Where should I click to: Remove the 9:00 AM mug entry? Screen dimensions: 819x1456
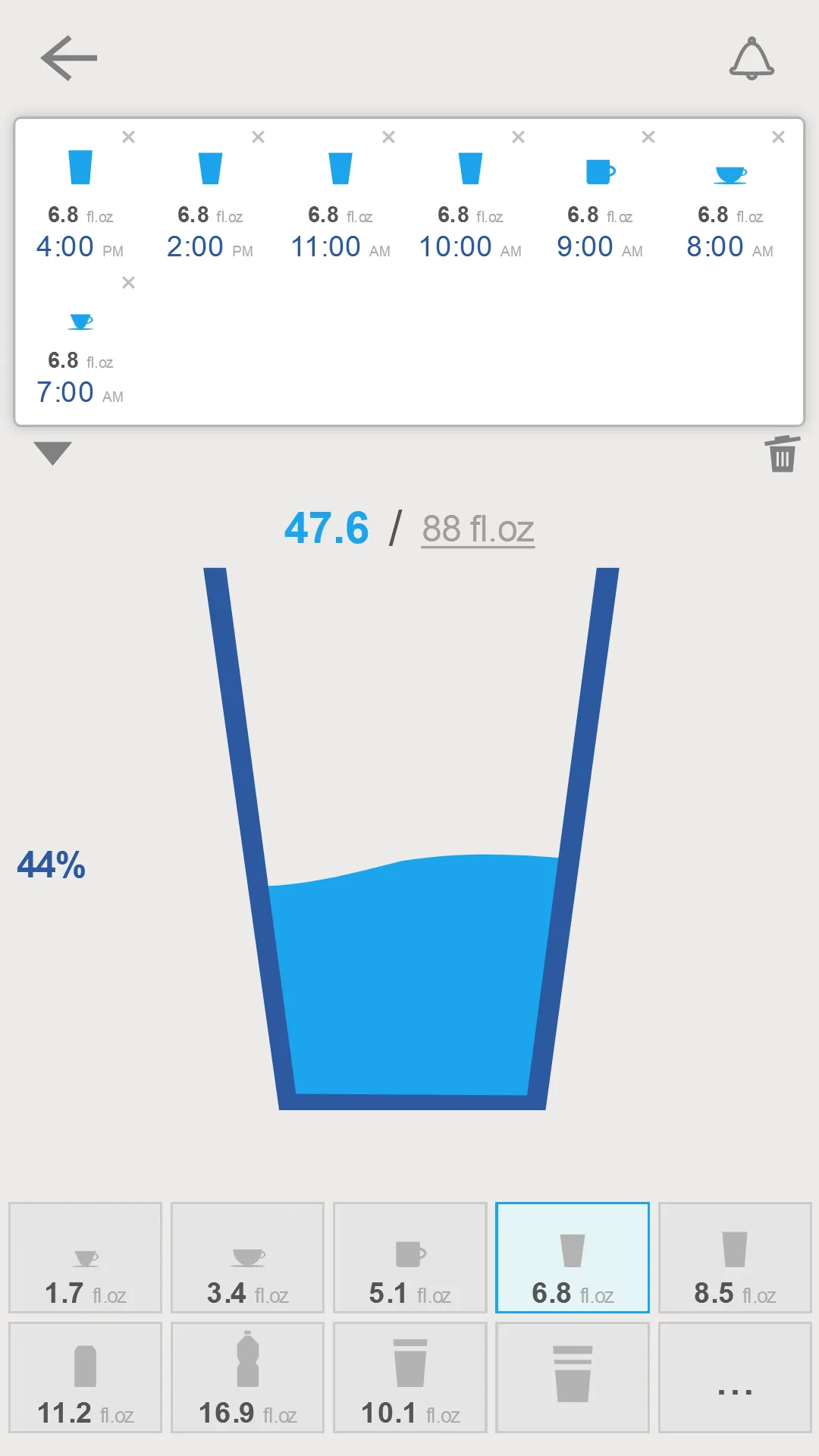click(648, 137)
